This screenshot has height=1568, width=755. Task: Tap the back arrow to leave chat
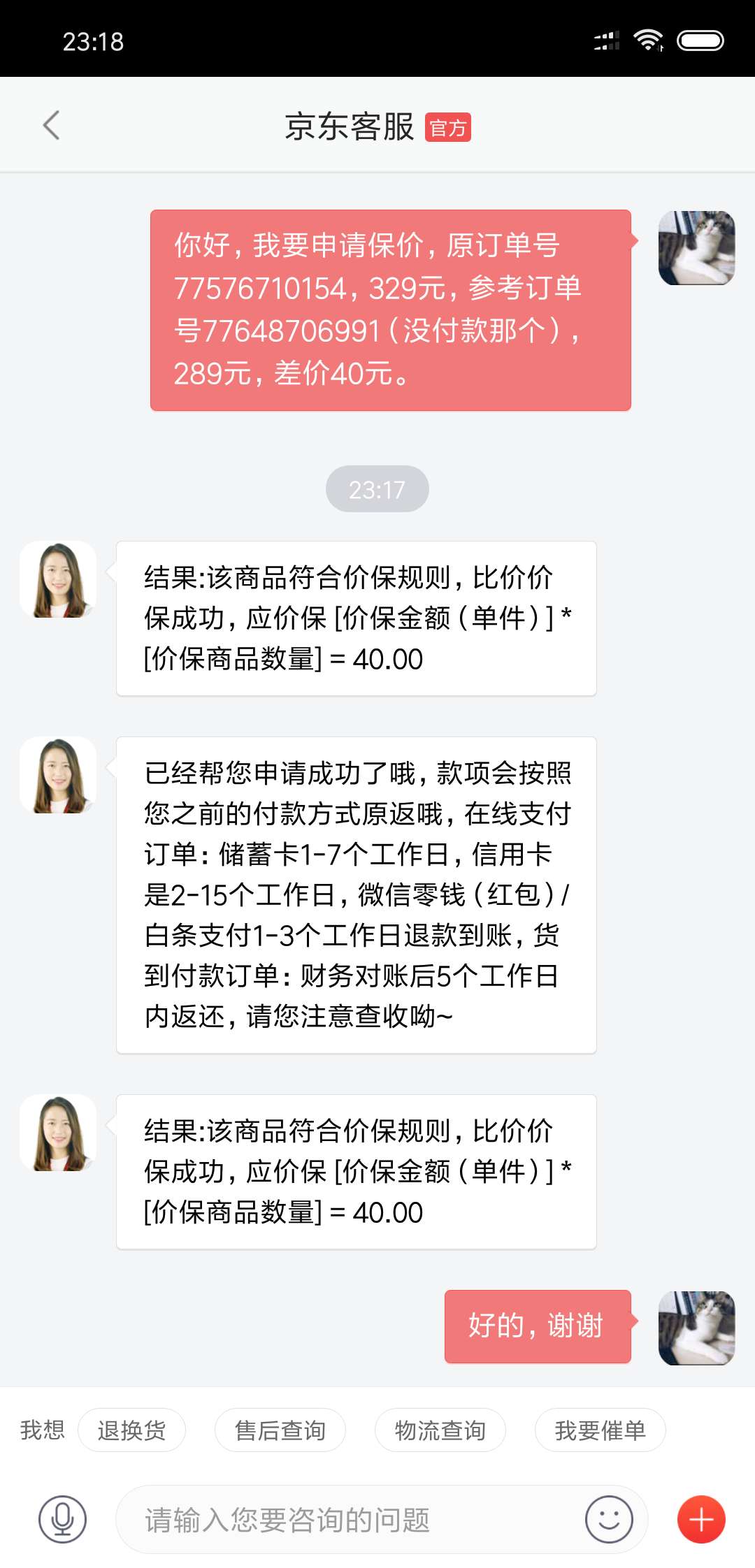click(x=50, y=126)
